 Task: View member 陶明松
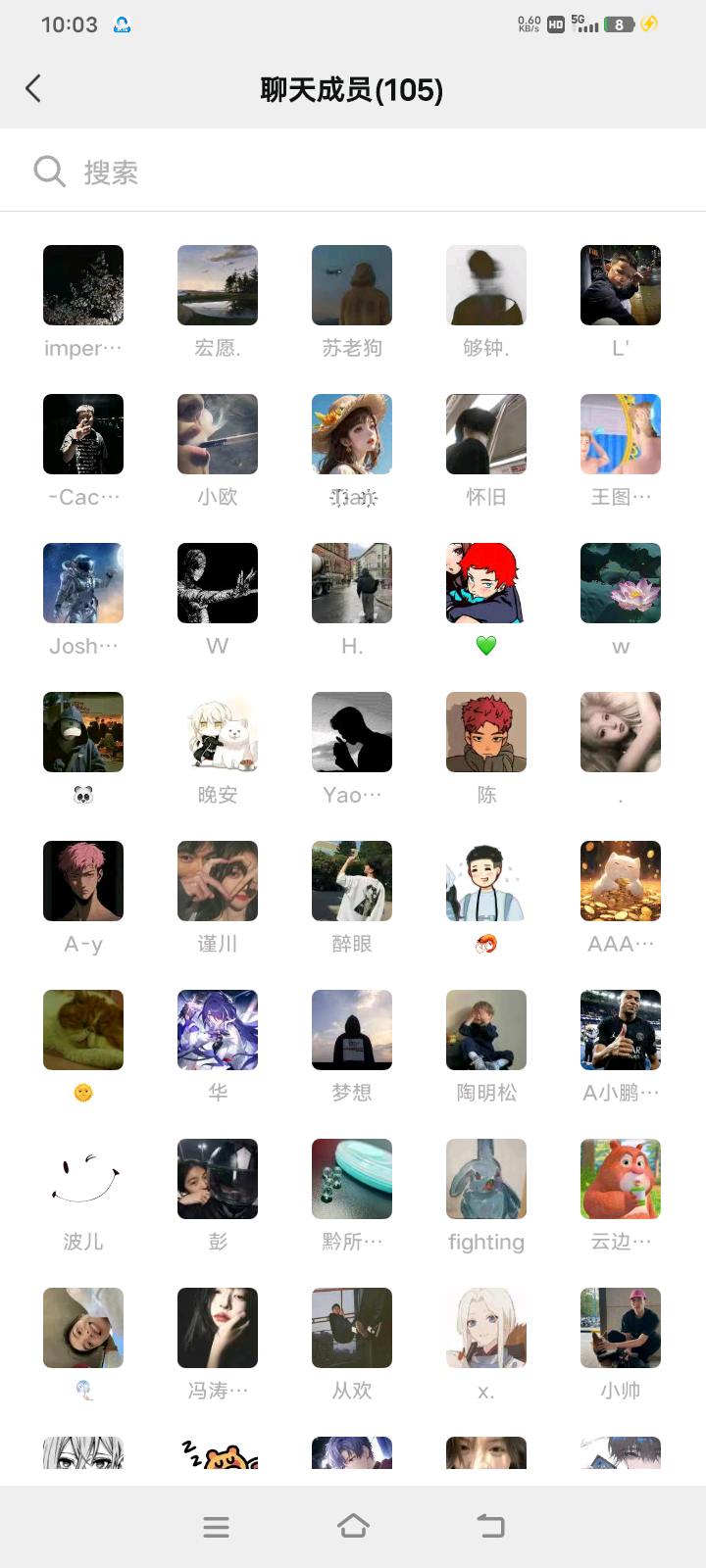(486, 1030)
